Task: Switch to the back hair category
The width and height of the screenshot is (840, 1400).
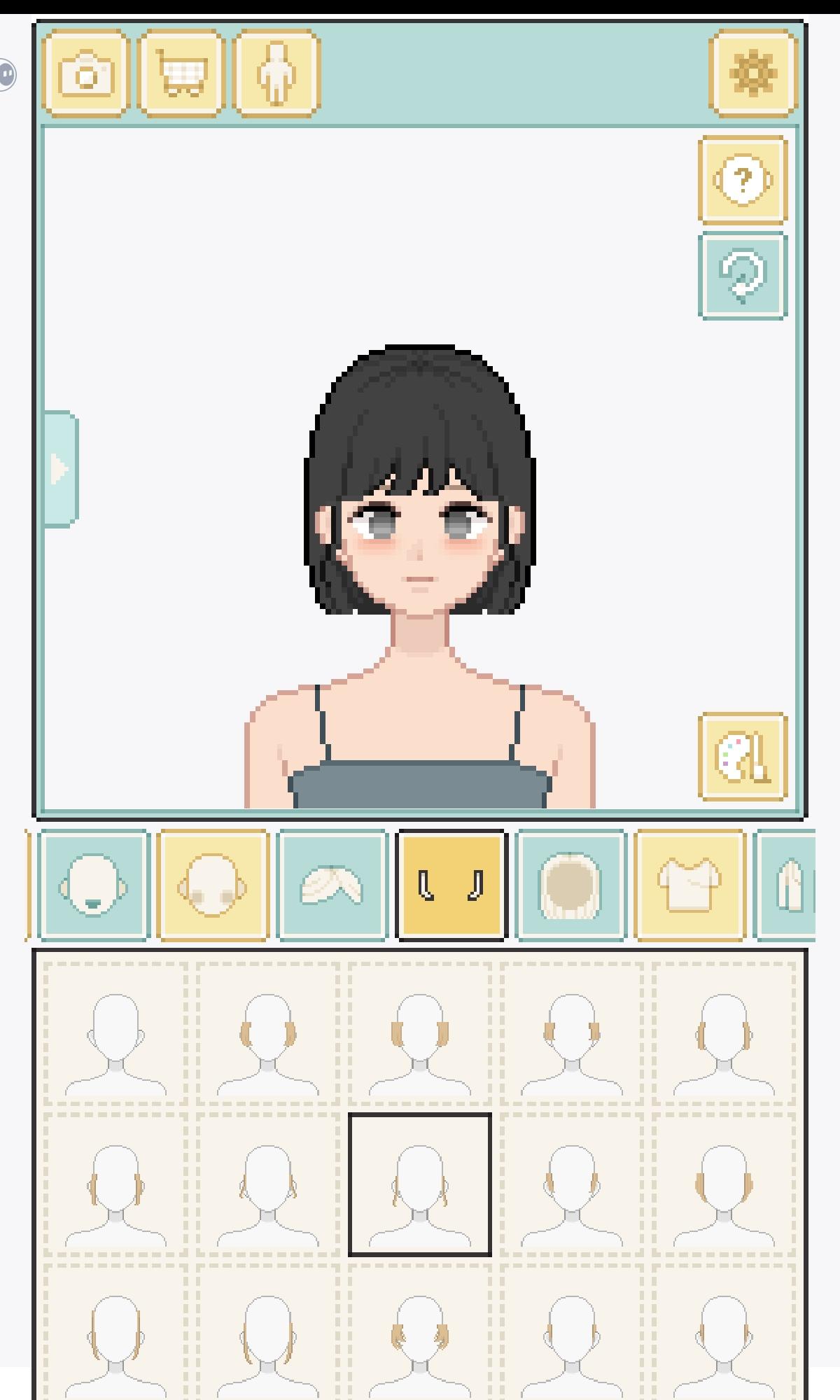Action: point(570,885)
